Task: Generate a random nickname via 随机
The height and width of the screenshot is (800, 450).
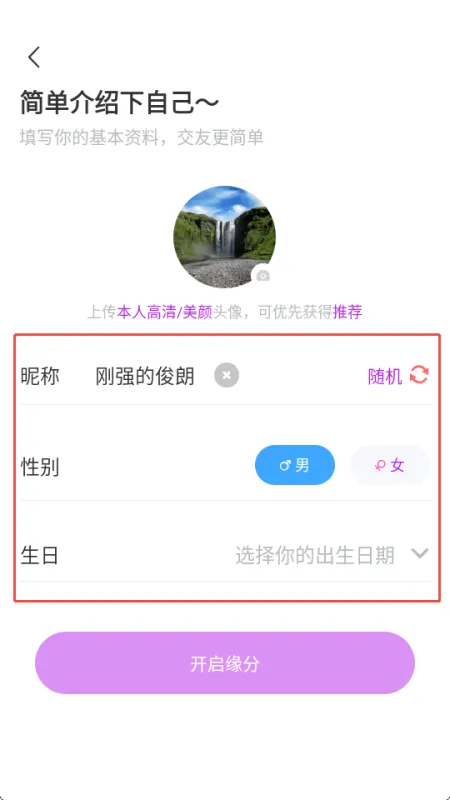Action: (398, 376)
